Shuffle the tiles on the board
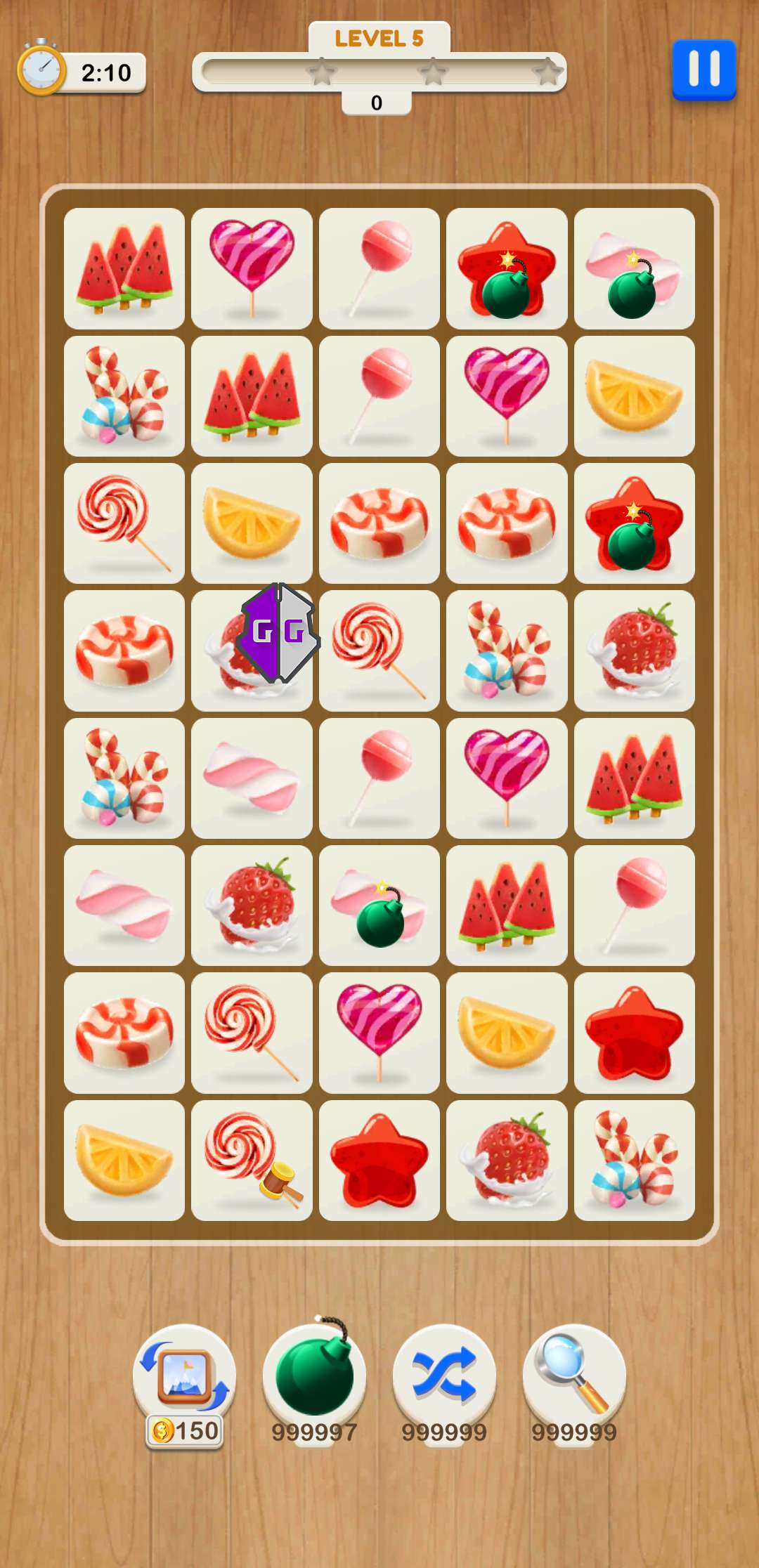 pyautogui.click(x=444, y=1375)
